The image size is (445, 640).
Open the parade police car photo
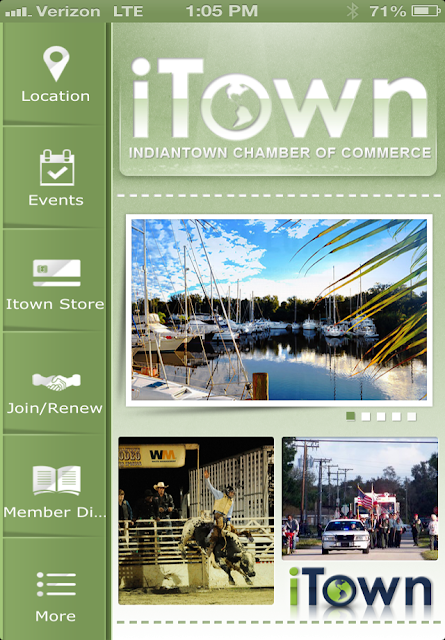[360, 498]
